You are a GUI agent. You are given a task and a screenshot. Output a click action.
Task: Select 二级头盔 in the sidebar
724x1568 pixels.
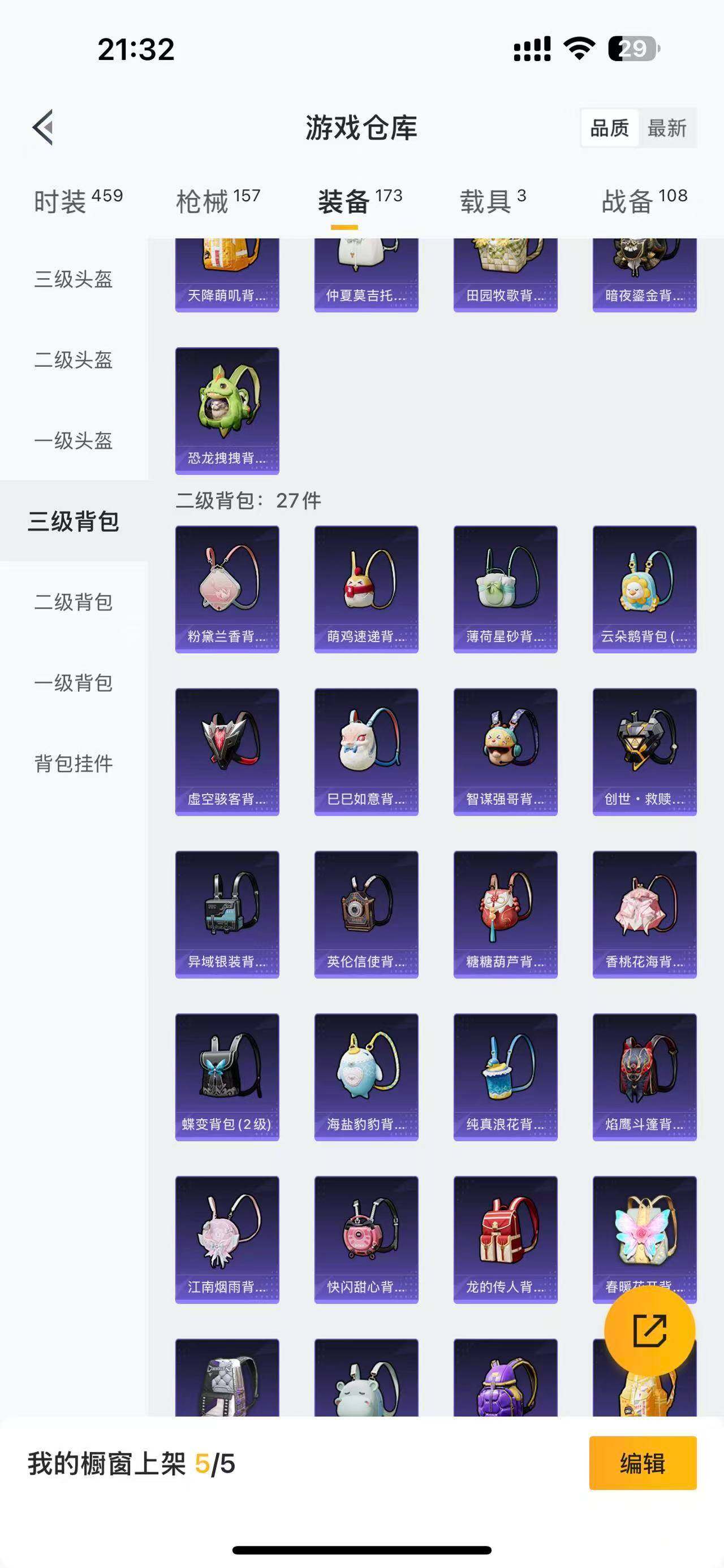coord(74,359)
